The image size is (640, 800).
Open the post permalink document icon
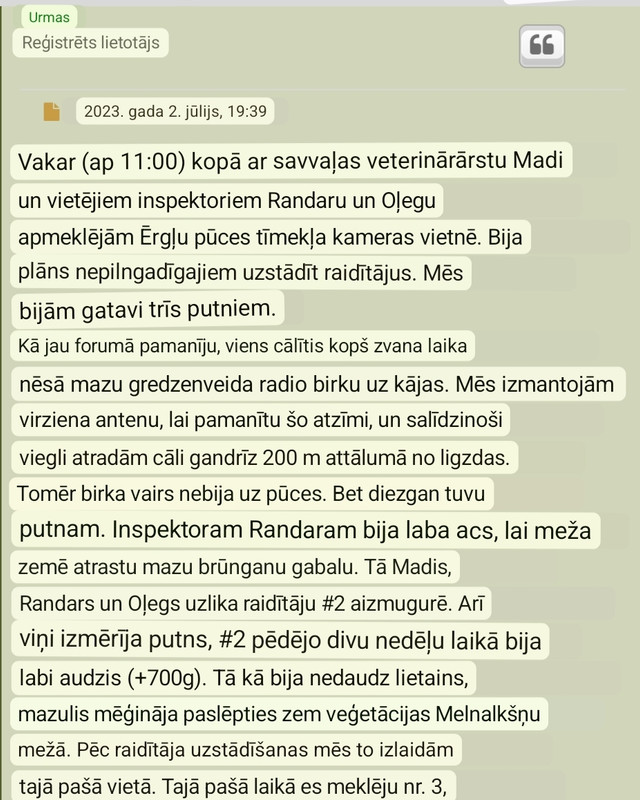coord(52,111)
